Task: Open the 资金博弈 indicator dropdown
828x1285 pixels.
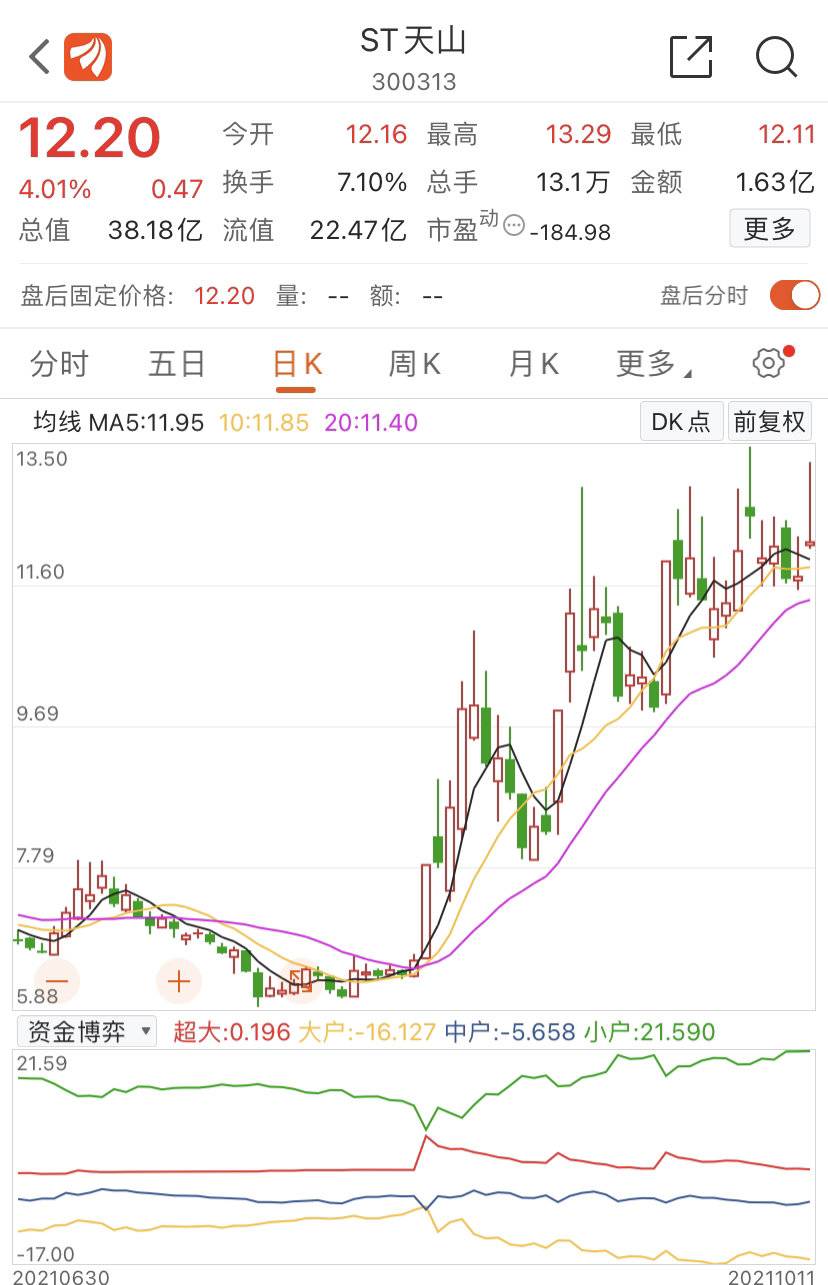Action: 87,1031
